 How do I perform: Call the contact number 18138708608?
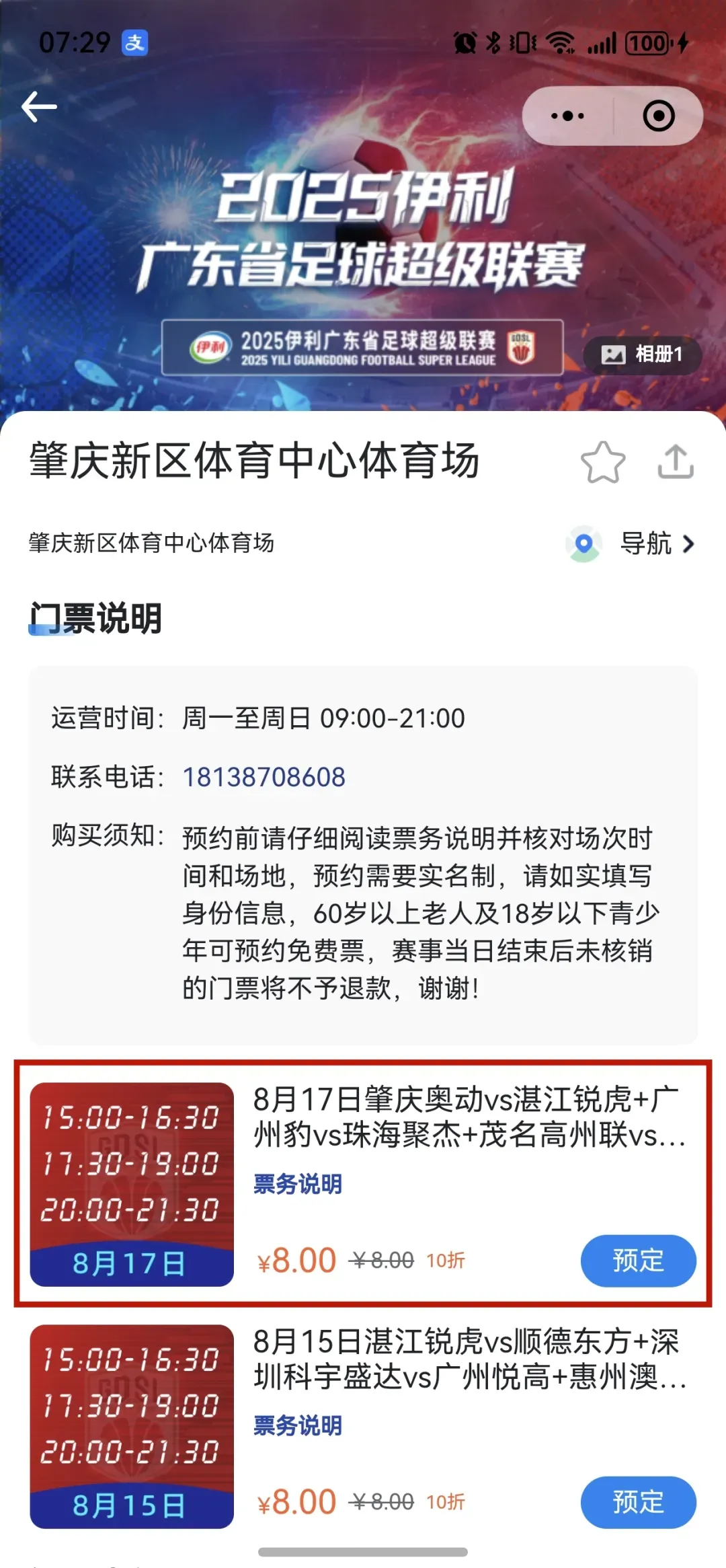click(x=264, y=778)
